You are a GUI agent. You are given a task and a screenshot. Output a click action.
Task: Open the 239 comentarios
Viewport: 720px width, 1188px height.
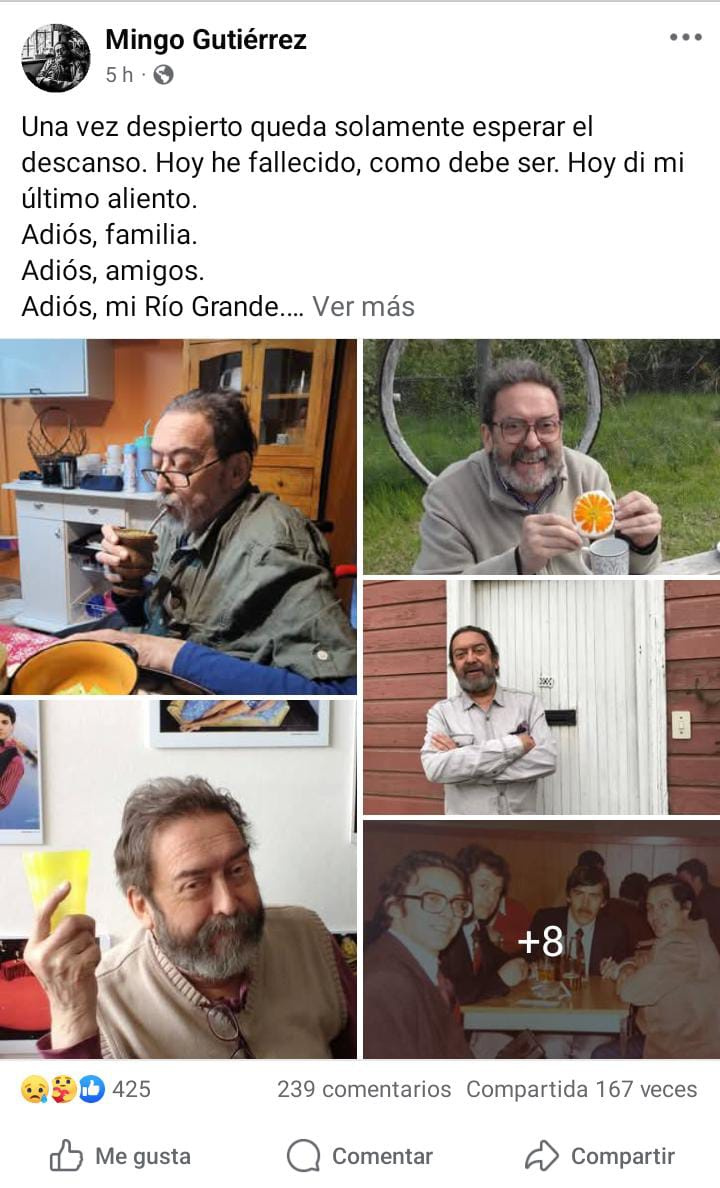tap(363, 1089)
